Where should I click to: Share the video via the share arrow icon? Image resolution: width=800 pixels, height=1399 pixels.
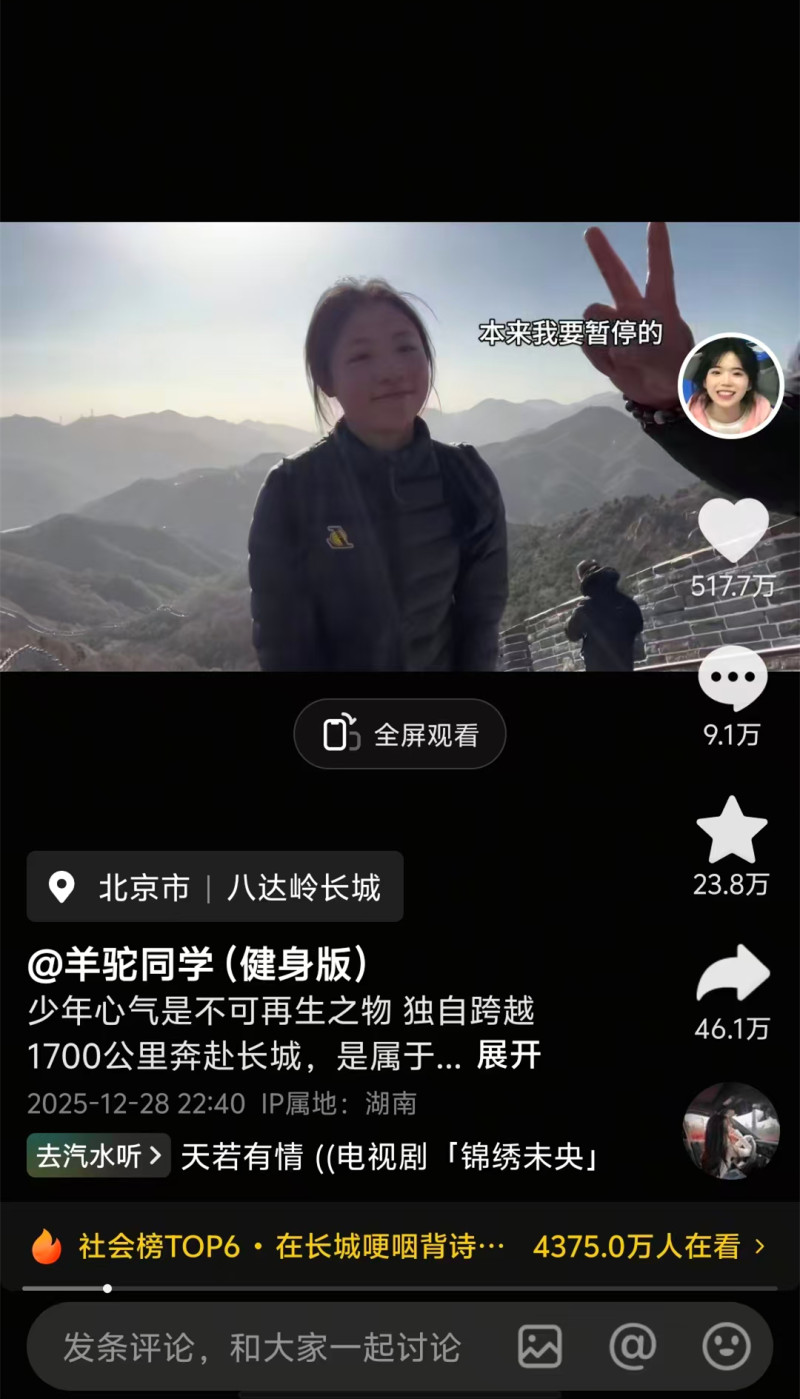coord(733,975)
